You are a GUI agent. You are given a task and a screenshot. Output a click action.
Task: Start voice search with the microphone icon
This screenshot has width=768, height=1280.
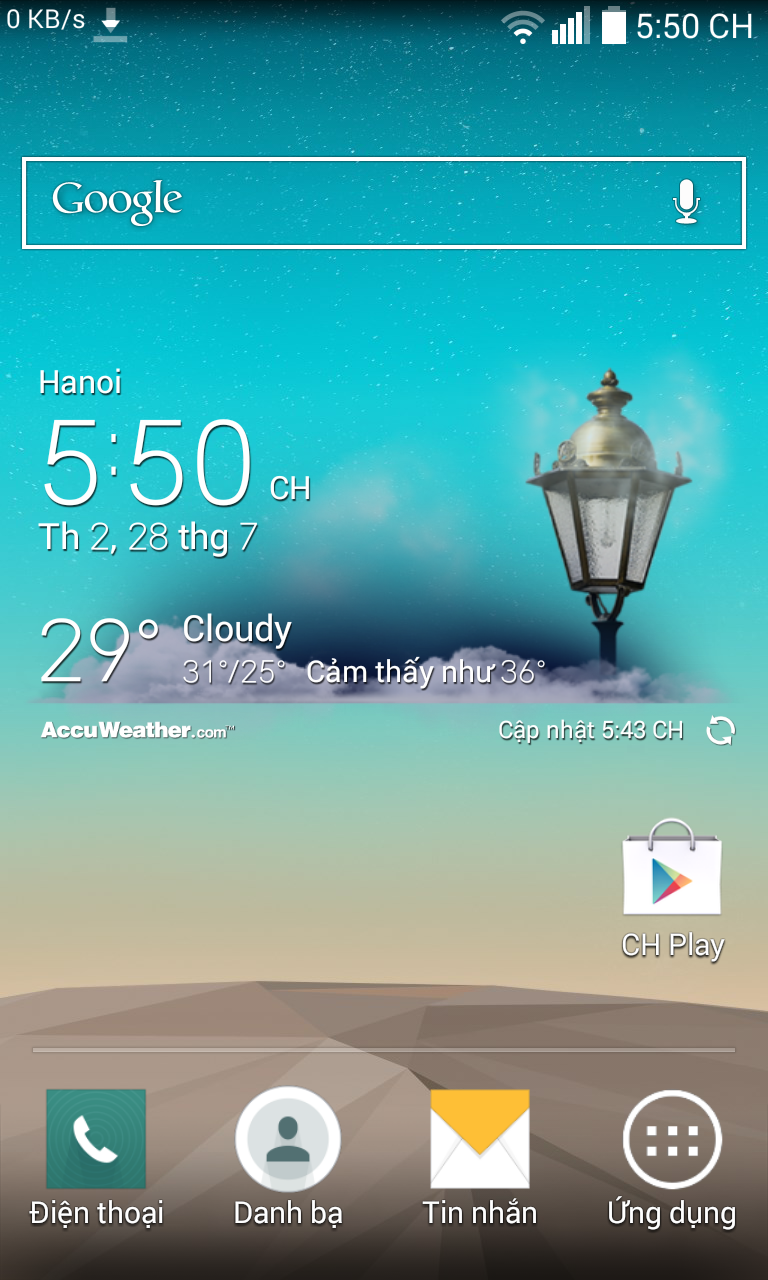tap(686, 202)
